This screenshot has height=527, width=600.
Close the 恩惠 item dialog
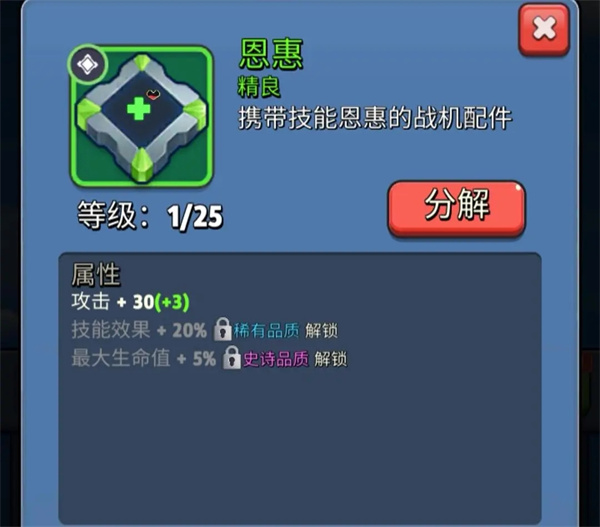click(543, 30)
